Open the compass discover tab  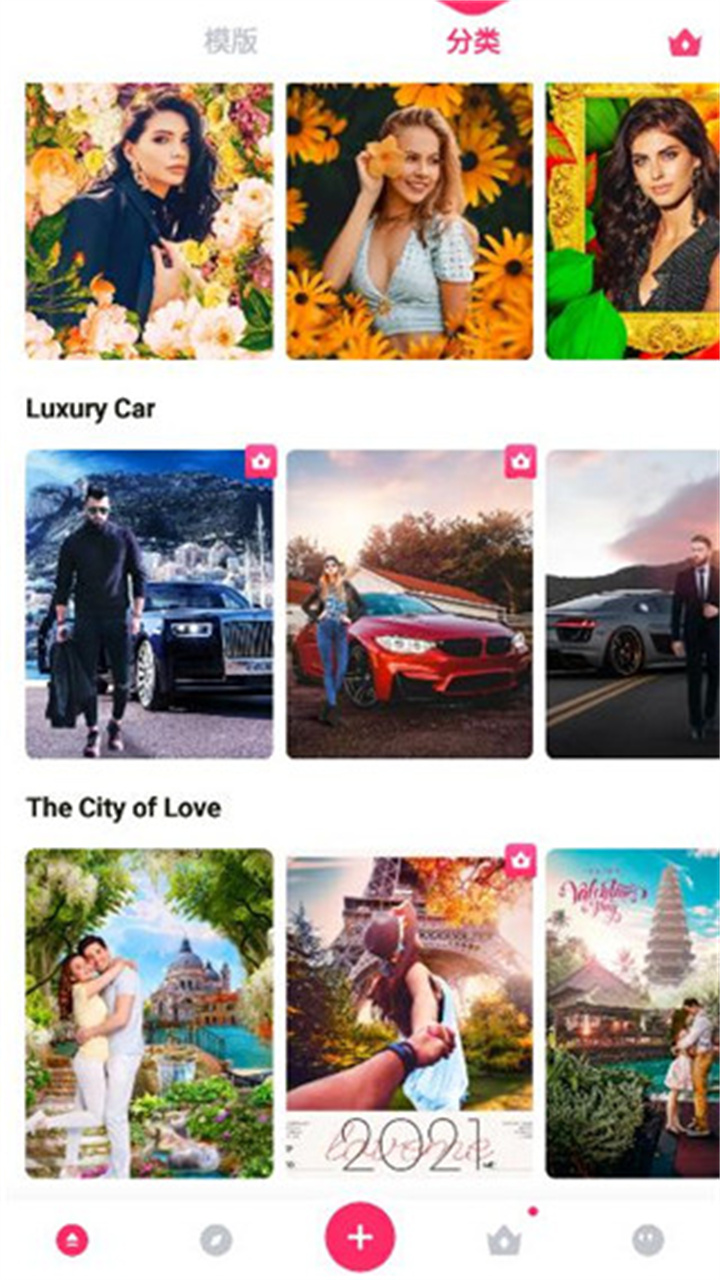(216, 1241)
